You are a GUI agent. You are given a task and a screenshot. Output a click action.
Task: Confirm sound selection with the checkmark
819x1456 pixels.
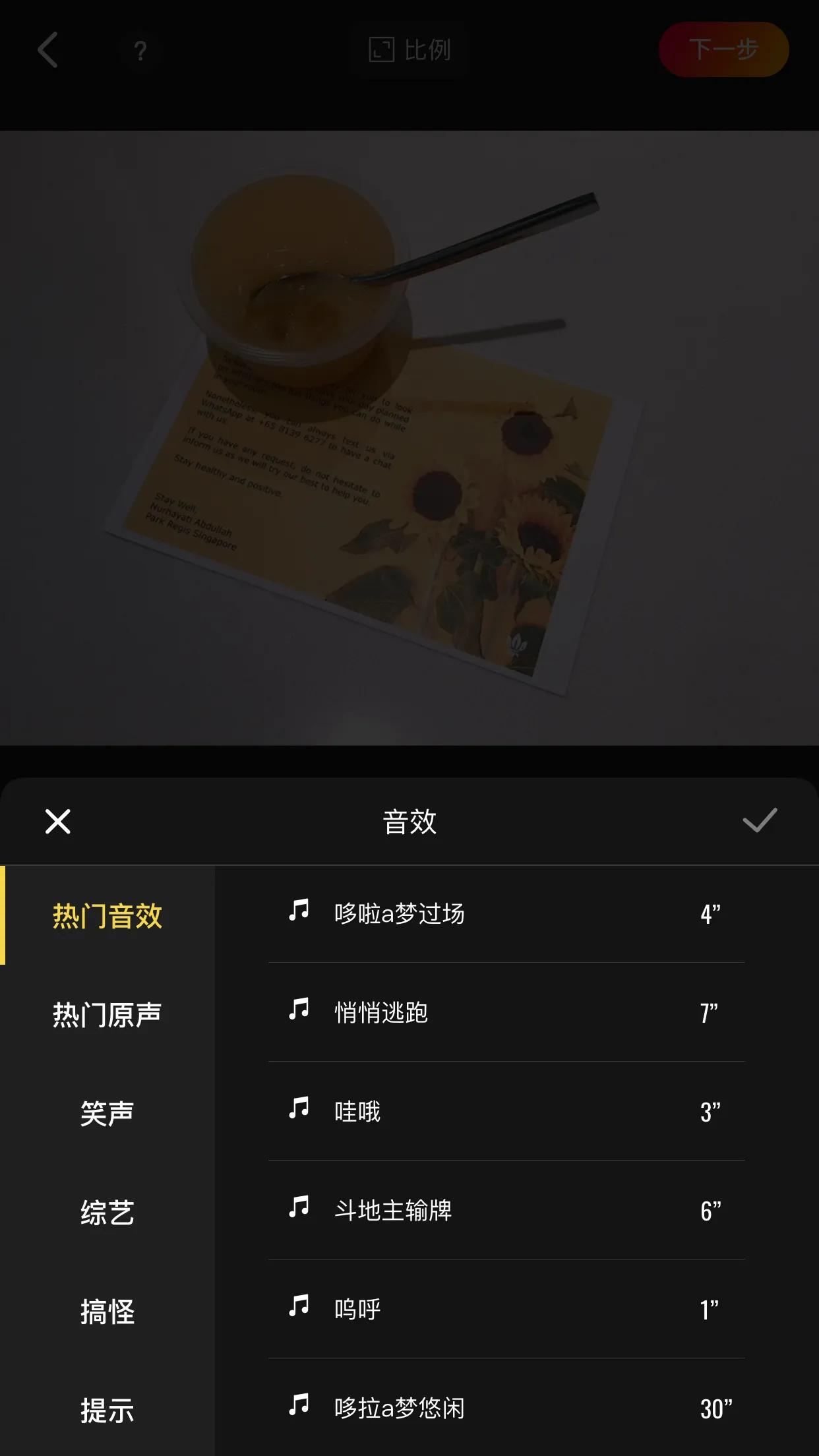click(x=761, y=821)
